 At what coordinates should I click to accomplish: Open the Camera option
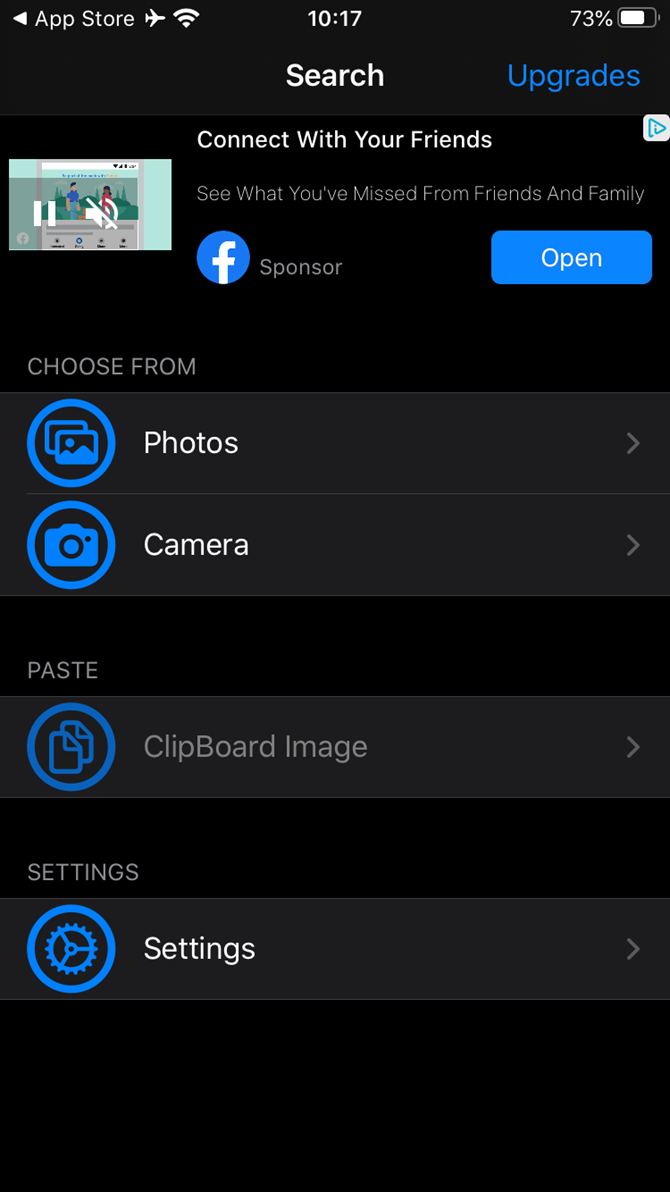coord(335,545)
